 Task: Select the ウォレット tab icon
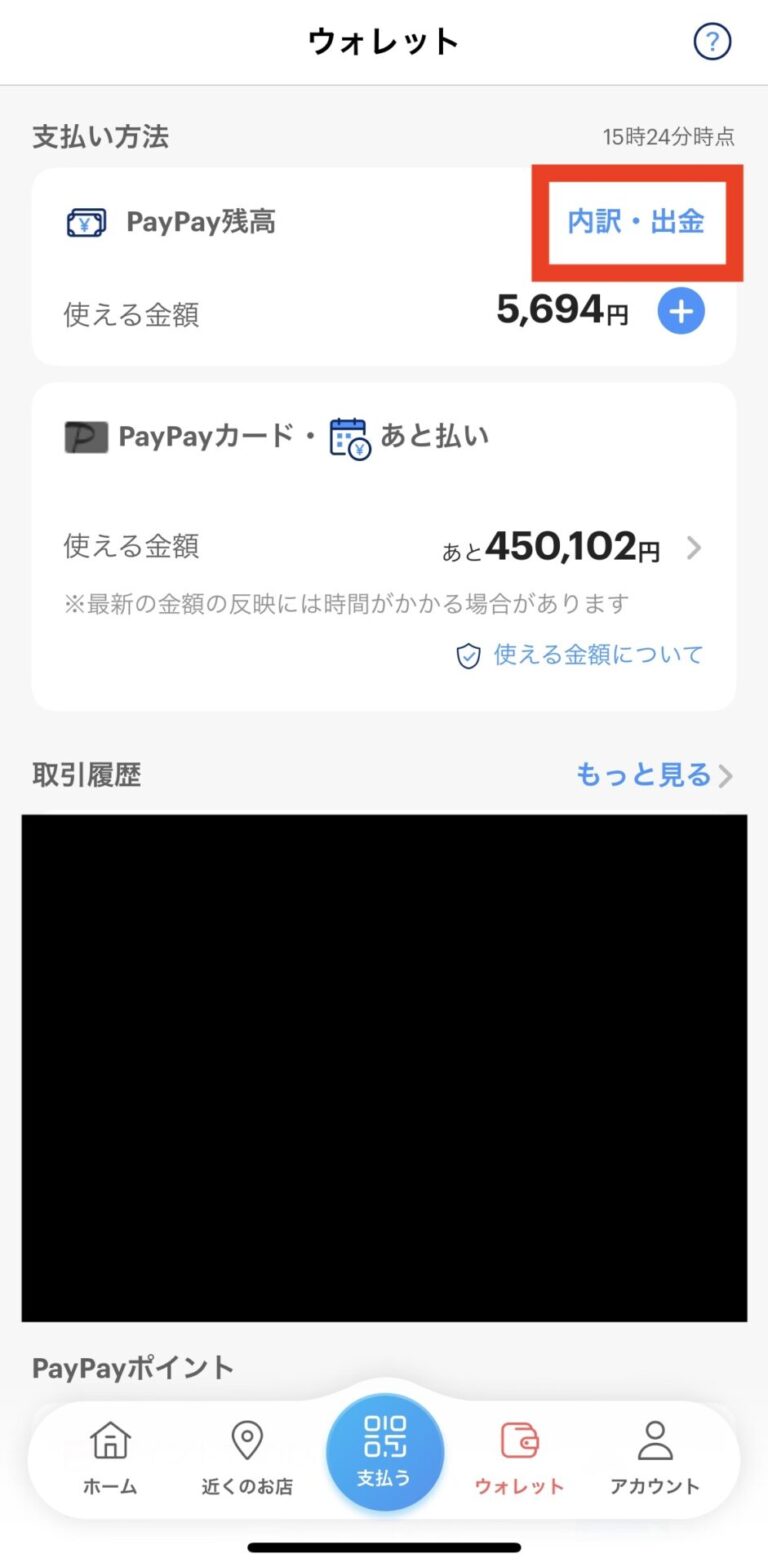pyautogui.click(x=517, y=1441)
